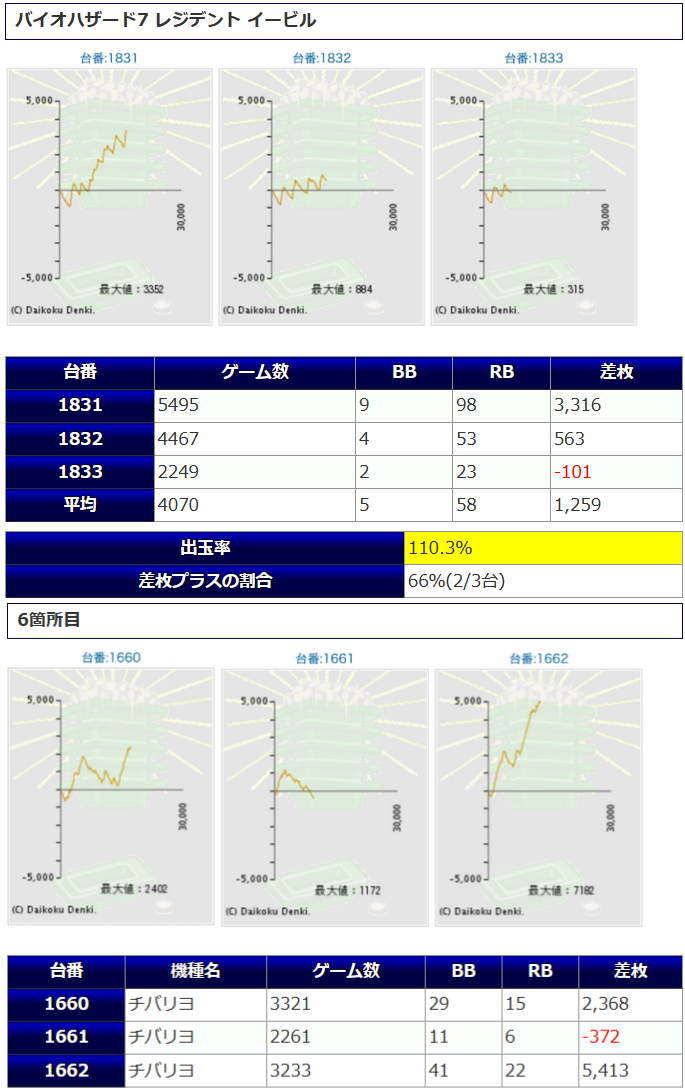Open the 台番:1831 link

point(109,58)
